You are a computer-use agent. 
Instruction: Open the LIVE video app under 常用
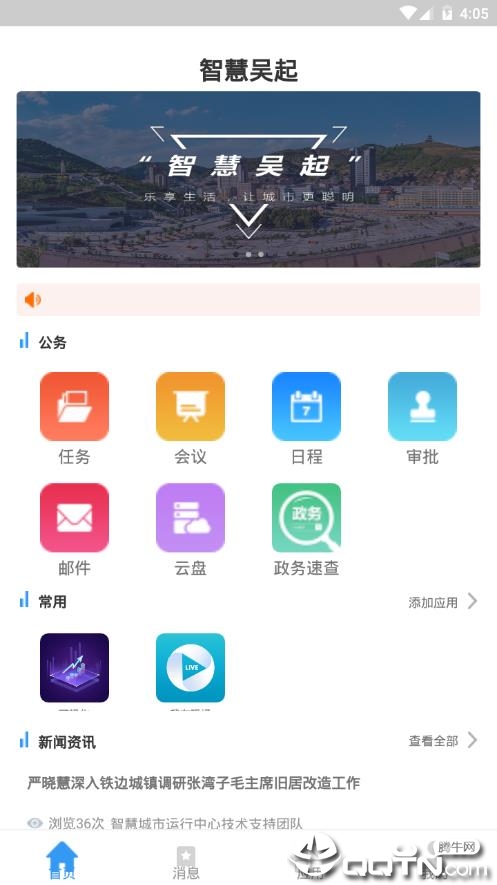pyautogui.click(x=190, y=668)
